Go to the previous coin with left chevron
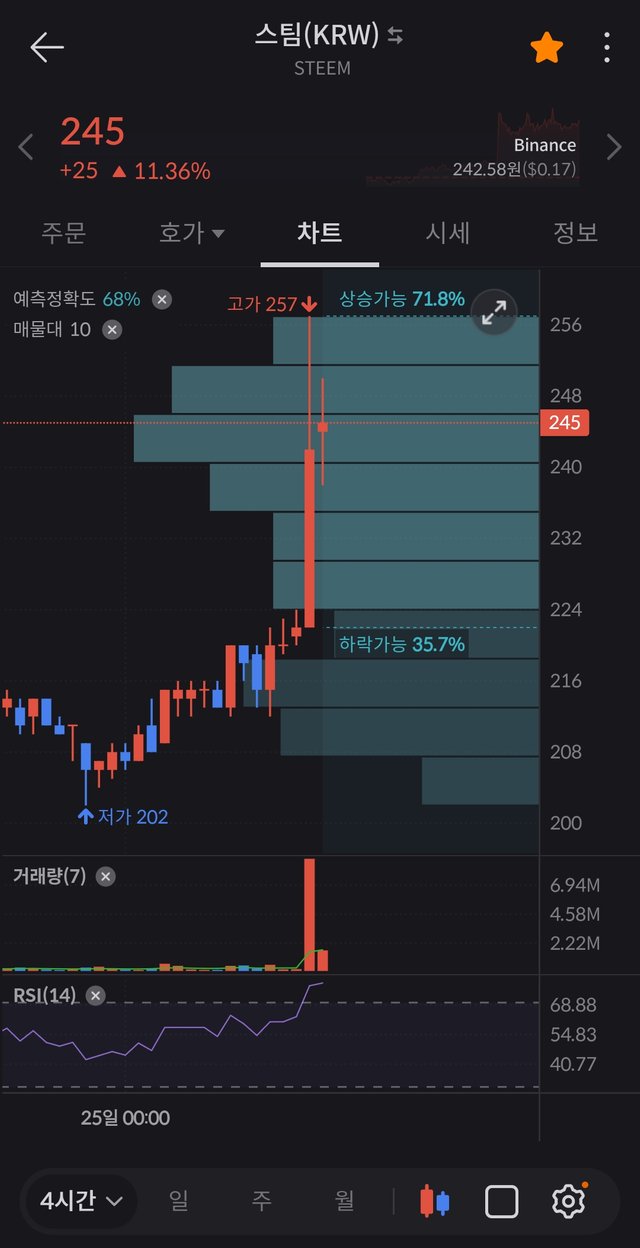640x1248 pixels. tap(27, 148)
